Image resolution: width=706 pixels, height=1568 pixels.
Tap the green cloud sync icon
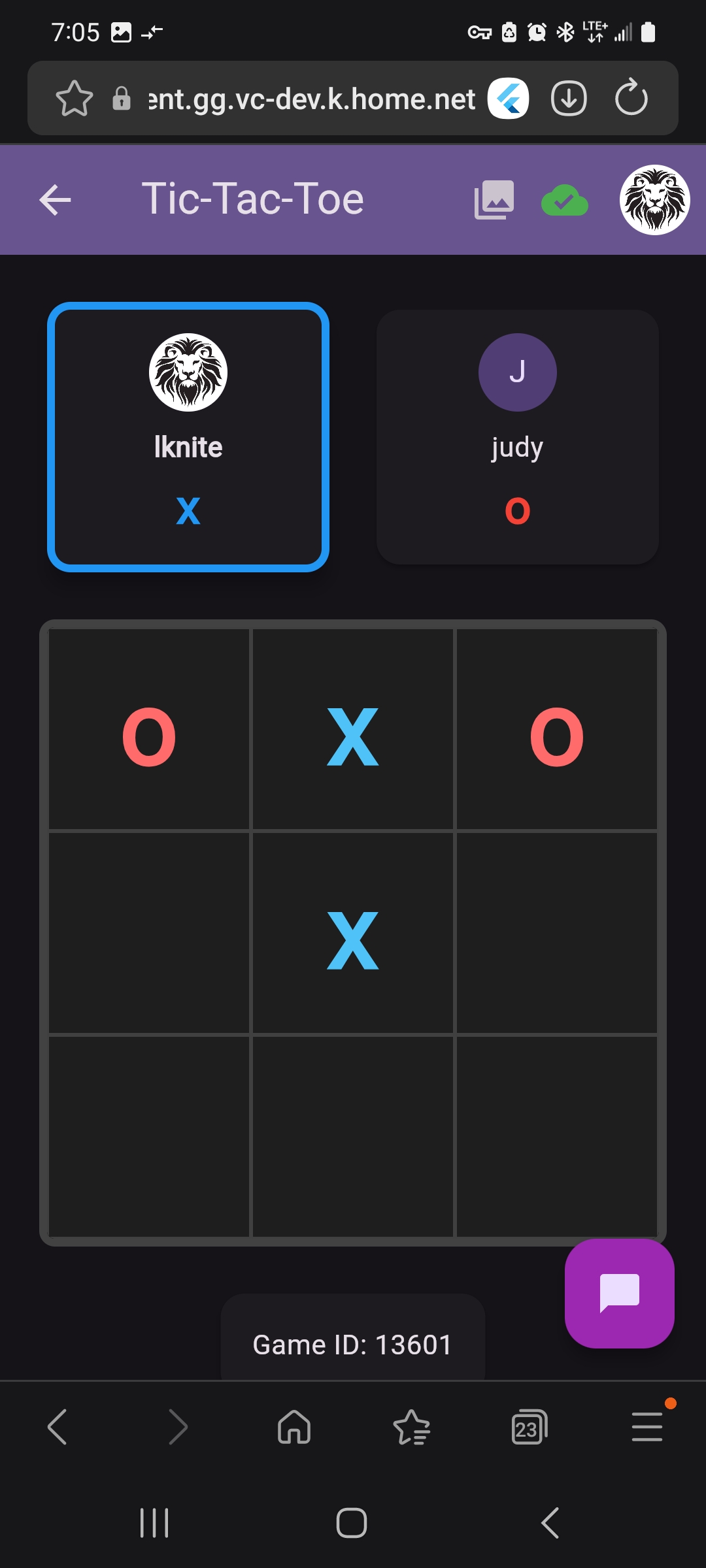coord(565,201)
